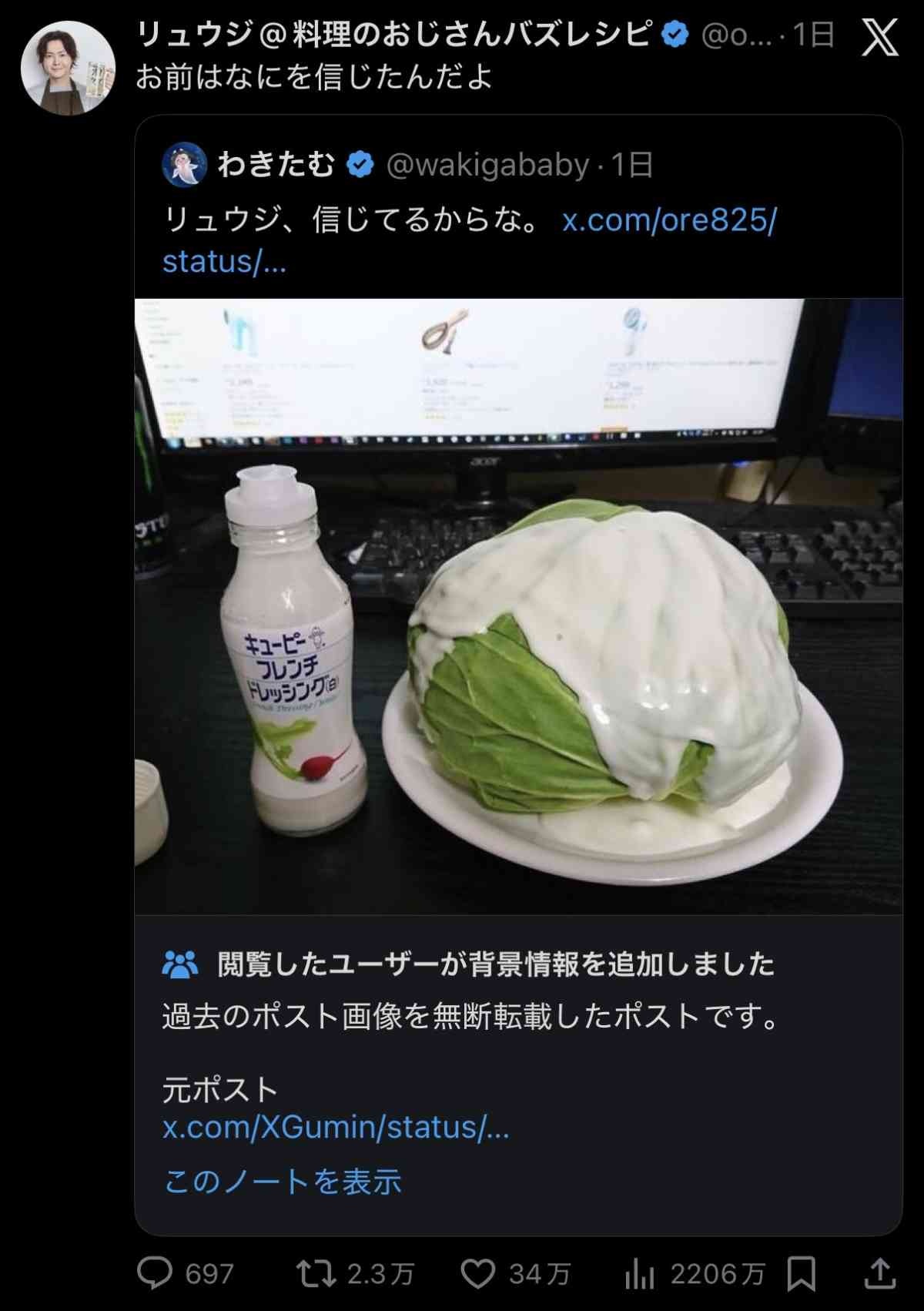Repost リュウジ's post
Image resolution: width=924 pixels, height=1311 pixels.
click(316, 1273)
